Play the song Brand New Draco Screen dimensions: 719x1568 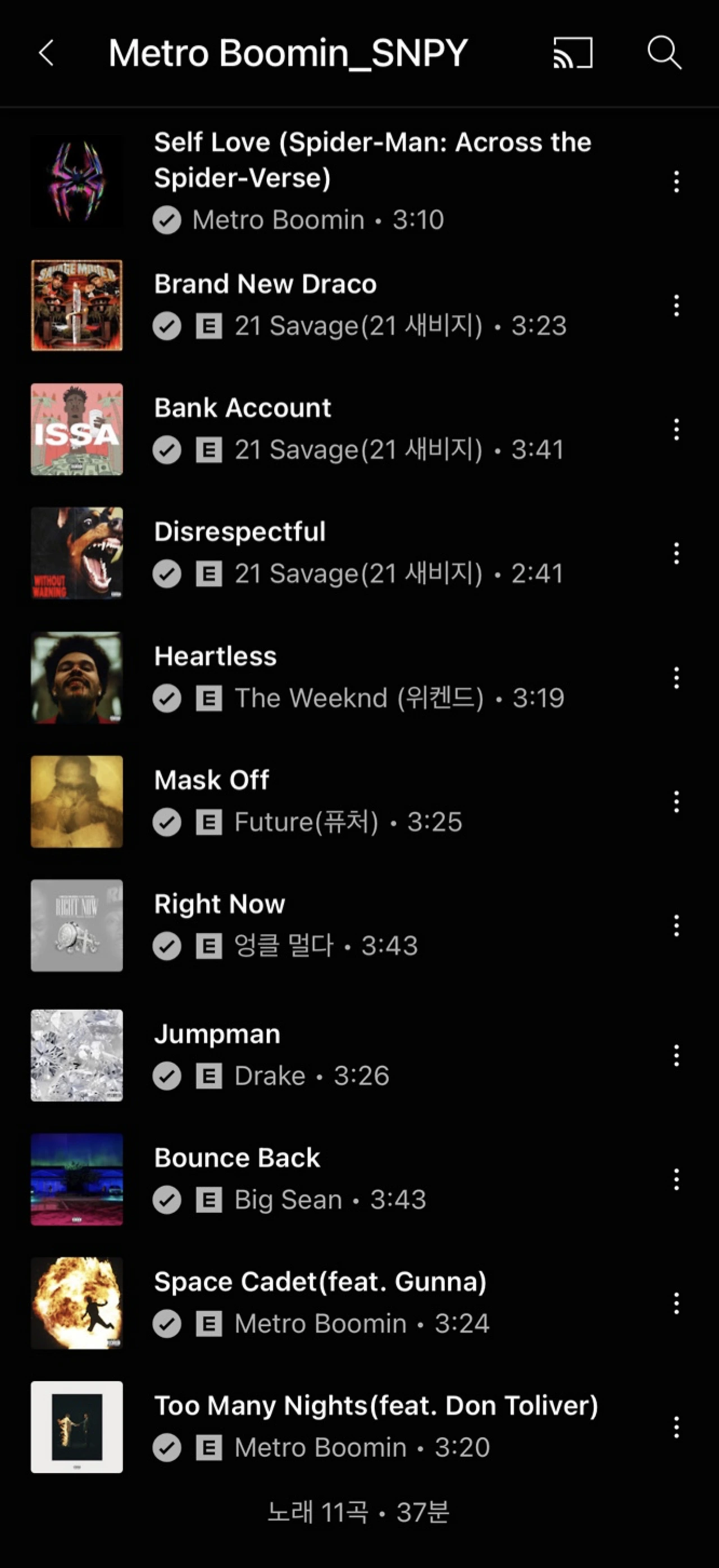(265, 284)
